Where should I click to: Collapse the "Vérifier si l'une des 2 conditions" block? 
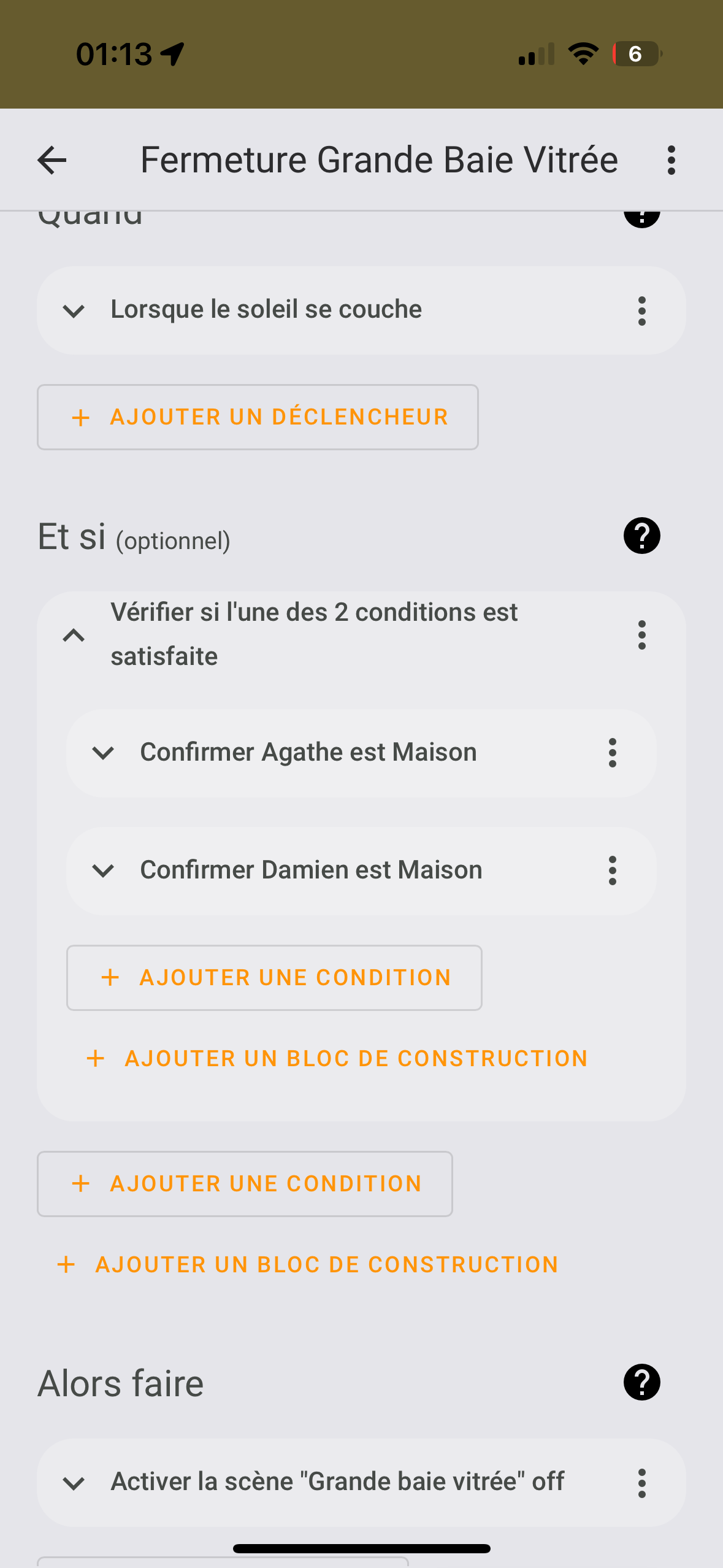[x=74, y=635]
